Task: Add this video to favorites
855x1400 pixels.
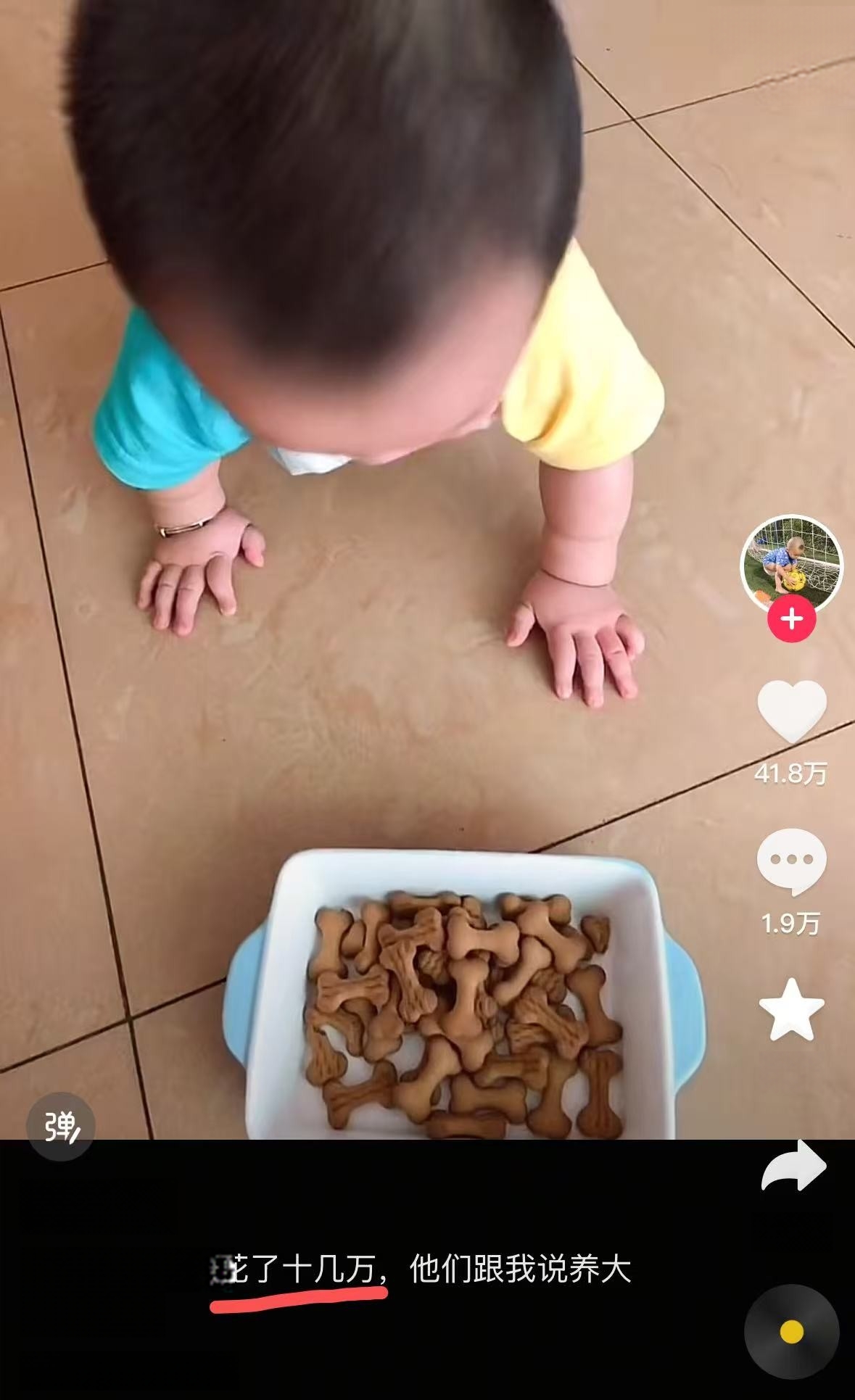Action: point(791,1010)
